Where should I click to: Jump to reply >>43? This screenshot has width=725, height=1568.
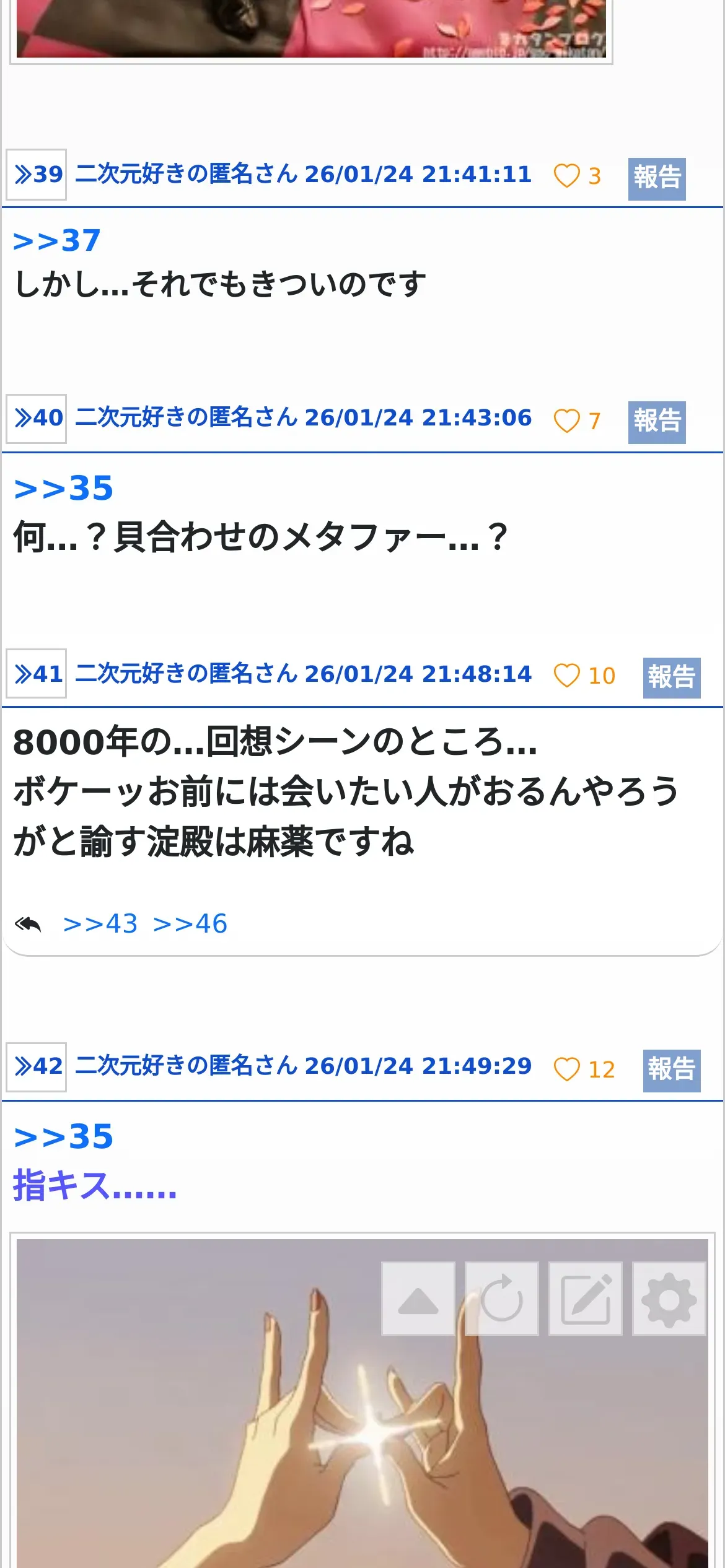pos(100,924)
